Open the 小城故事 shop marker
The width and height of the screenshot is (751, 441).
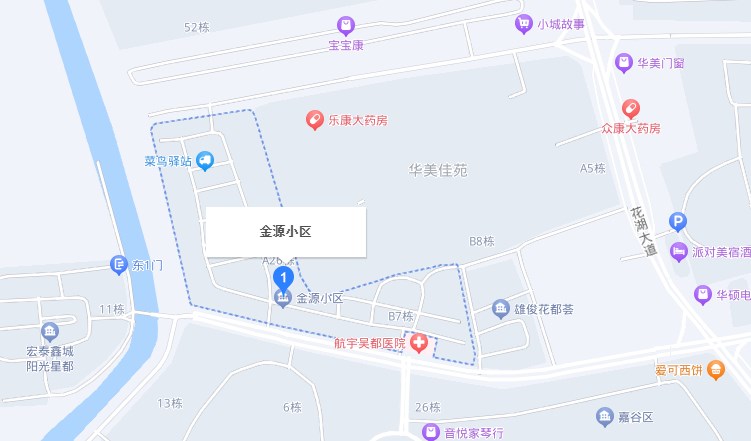[523, 23]
